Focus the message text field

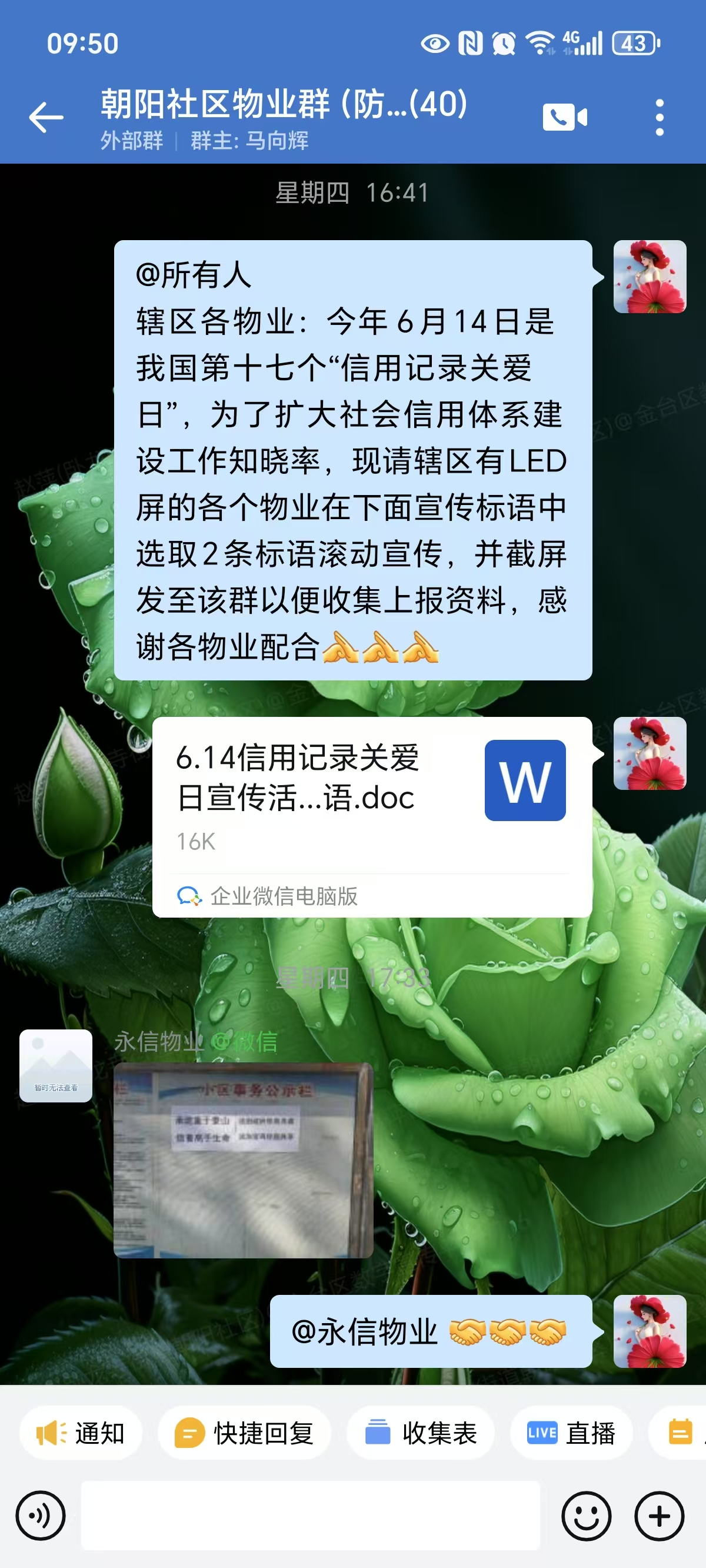311,1516
